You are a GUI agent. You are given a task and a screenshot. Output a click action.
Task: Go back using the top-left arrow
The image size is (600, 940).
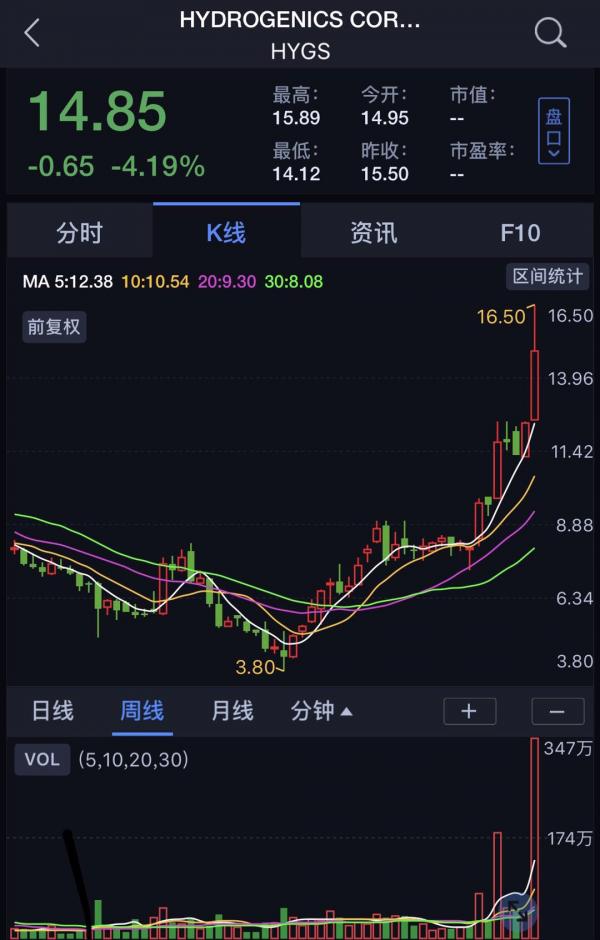click(32, 33)
